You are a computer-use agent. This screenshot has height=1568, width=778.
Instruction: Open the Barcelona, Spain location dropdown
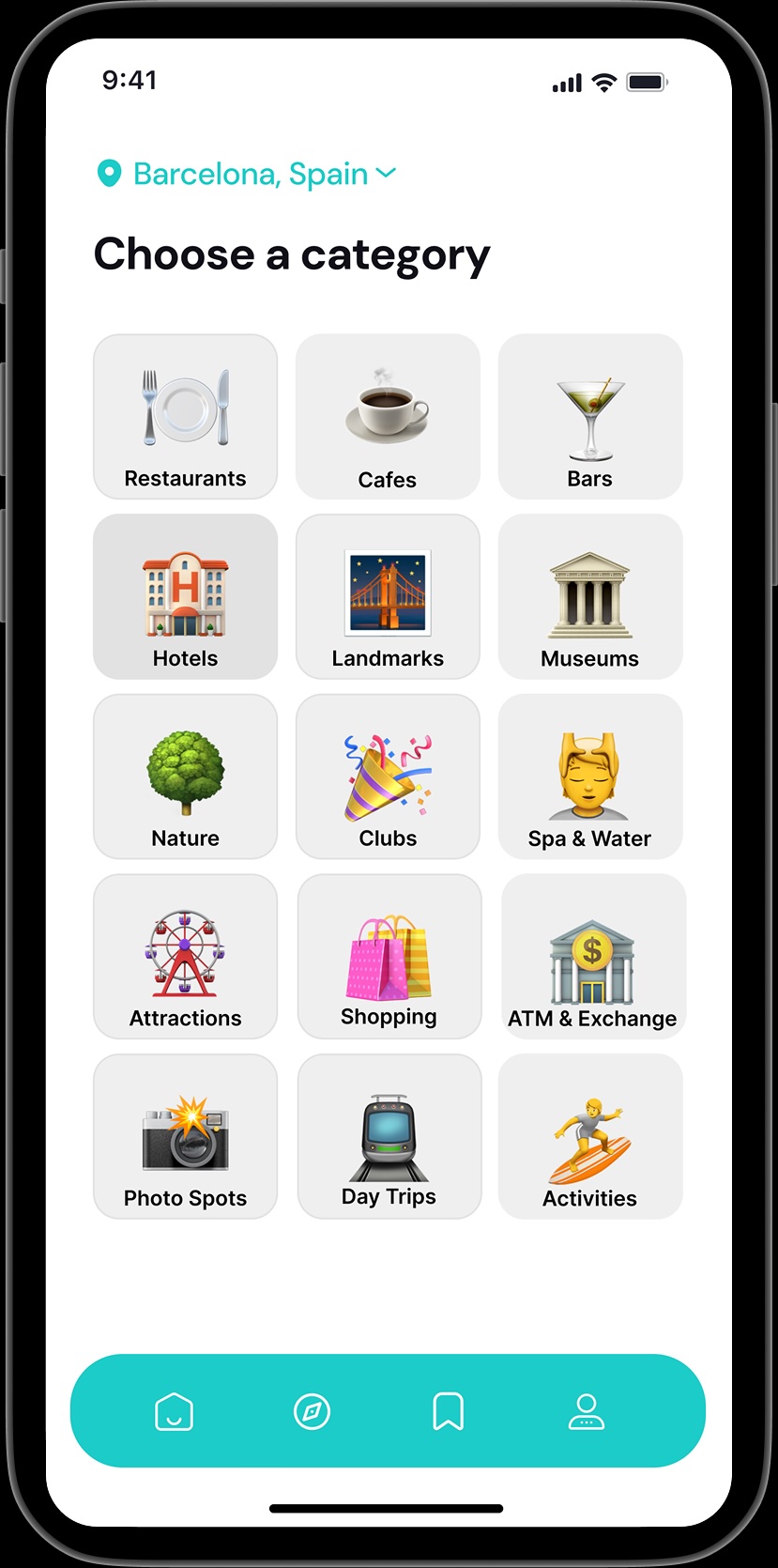(x=249, y=174)
